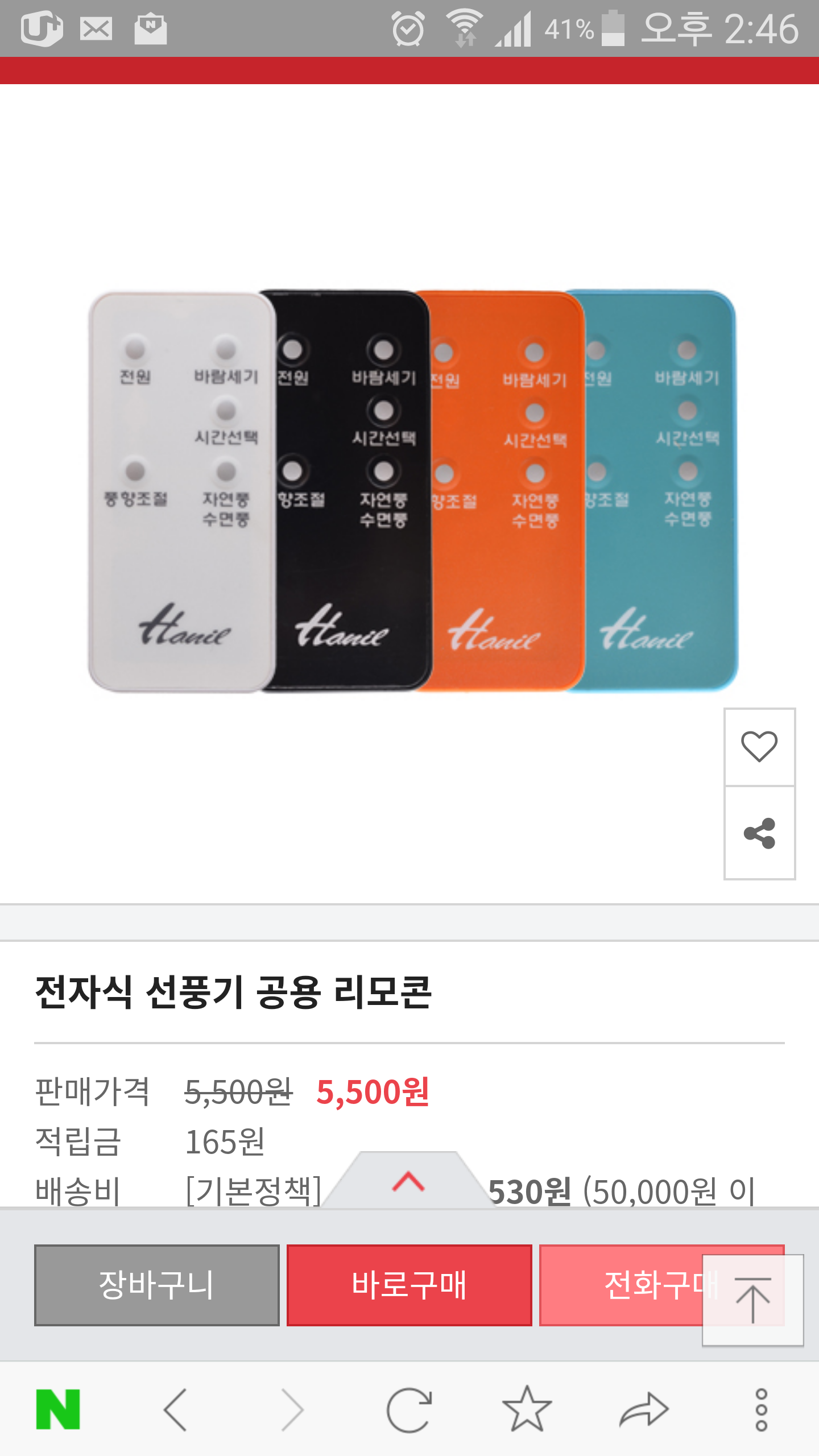819x1456 pixels.
Task: Share this product page
Action: coord(759,833)
